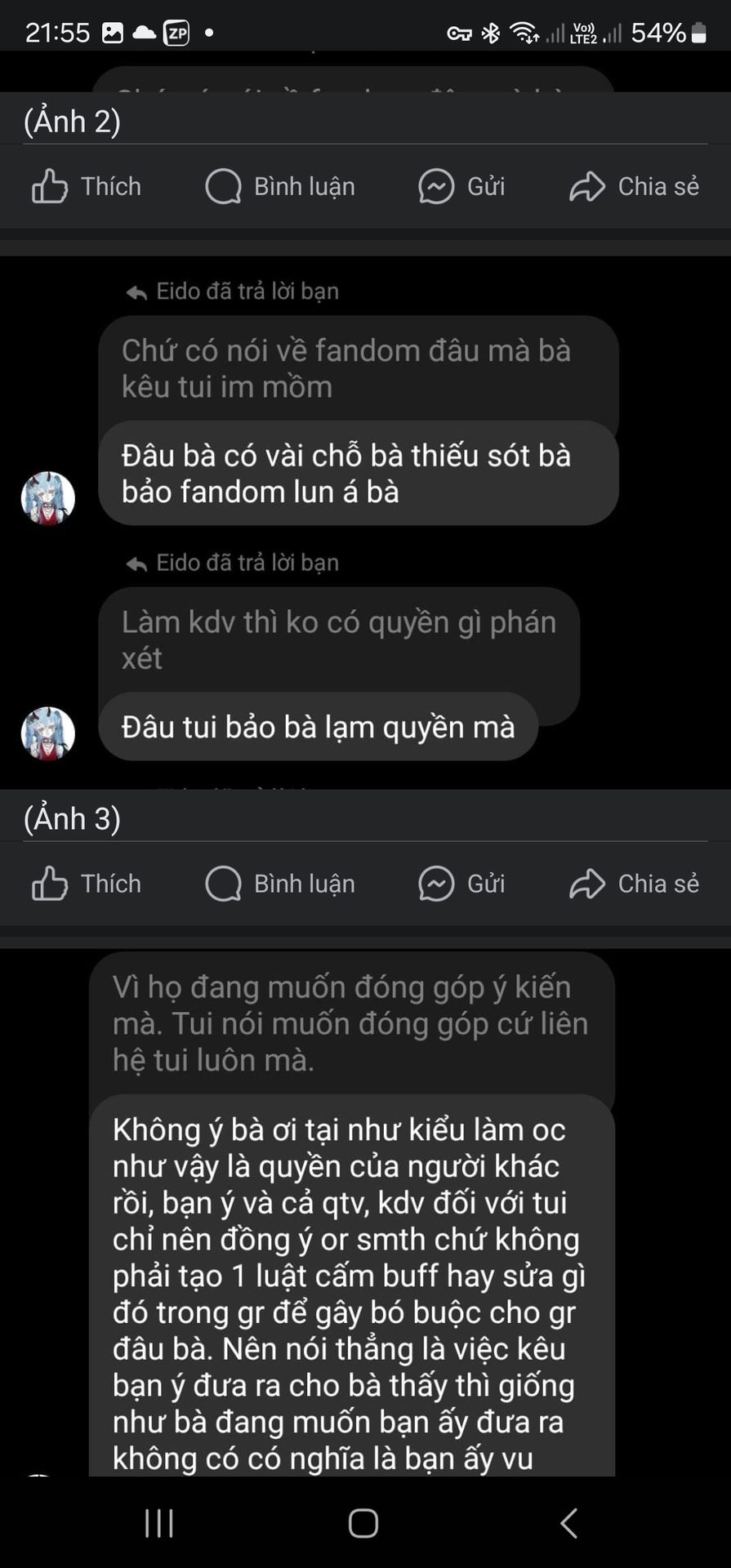Comment on the (Ảnh 2) photo
Screen dimensions: 731x1568
280,187
